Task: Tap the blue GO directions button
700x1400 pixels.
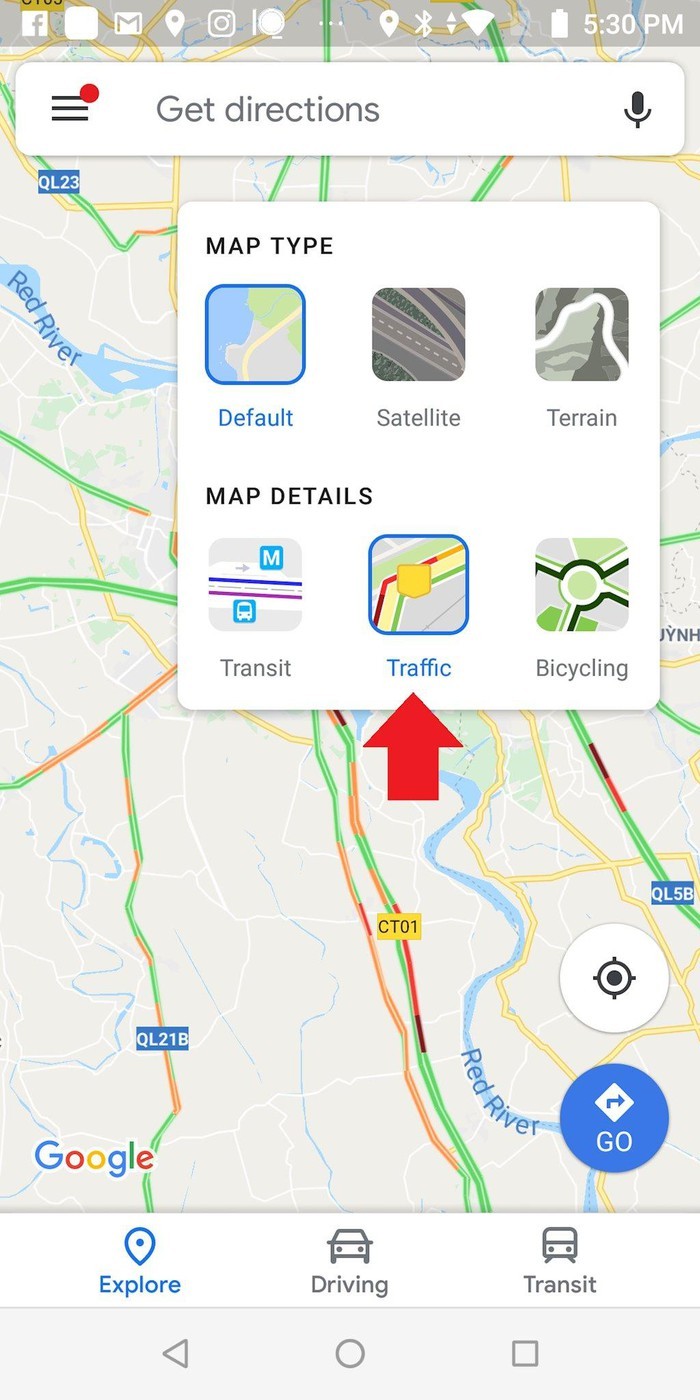Action: pos(614,1118)
